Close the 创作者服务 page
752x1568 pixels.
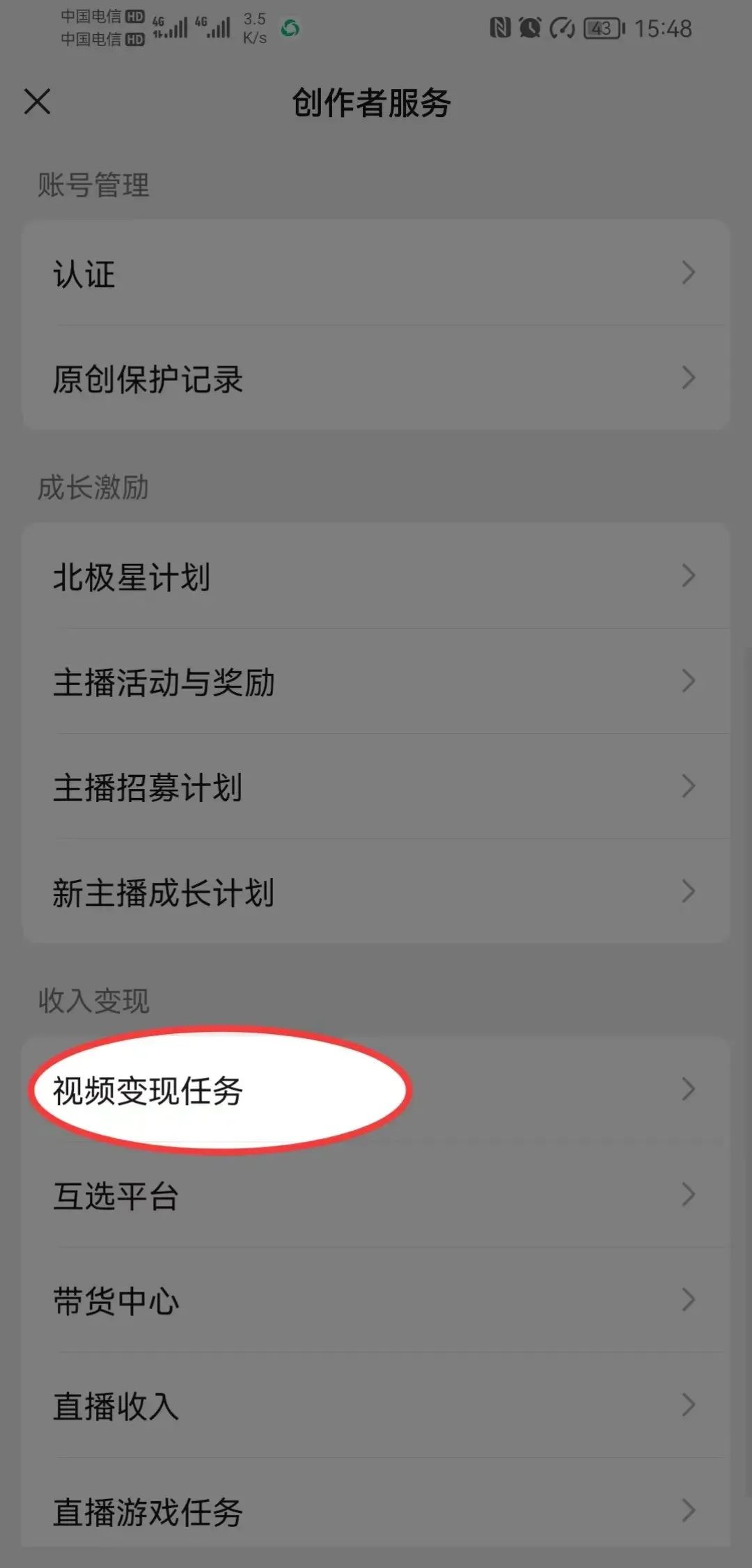point(38,102)
